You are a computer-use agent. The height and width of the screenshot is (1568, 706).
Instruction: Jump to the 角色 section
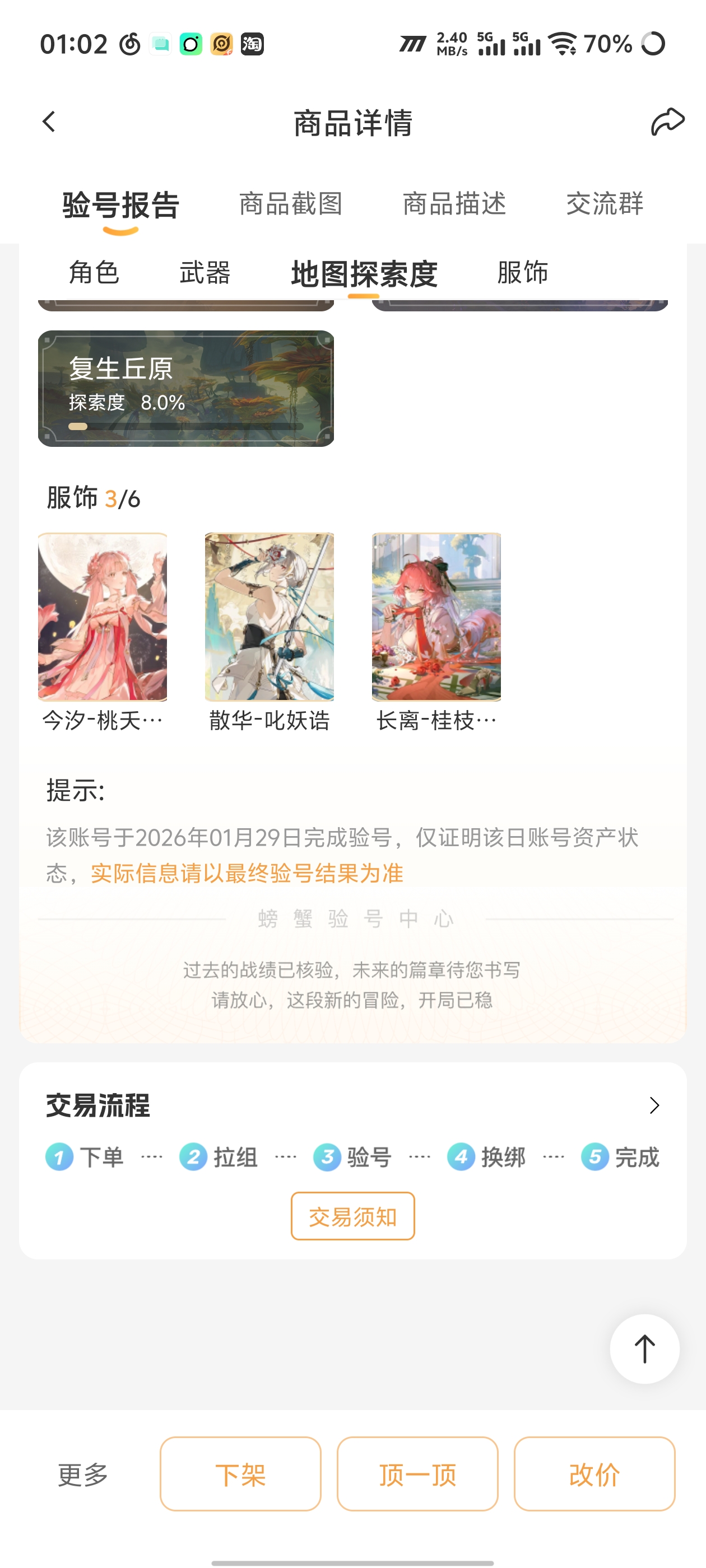point(94,273)
